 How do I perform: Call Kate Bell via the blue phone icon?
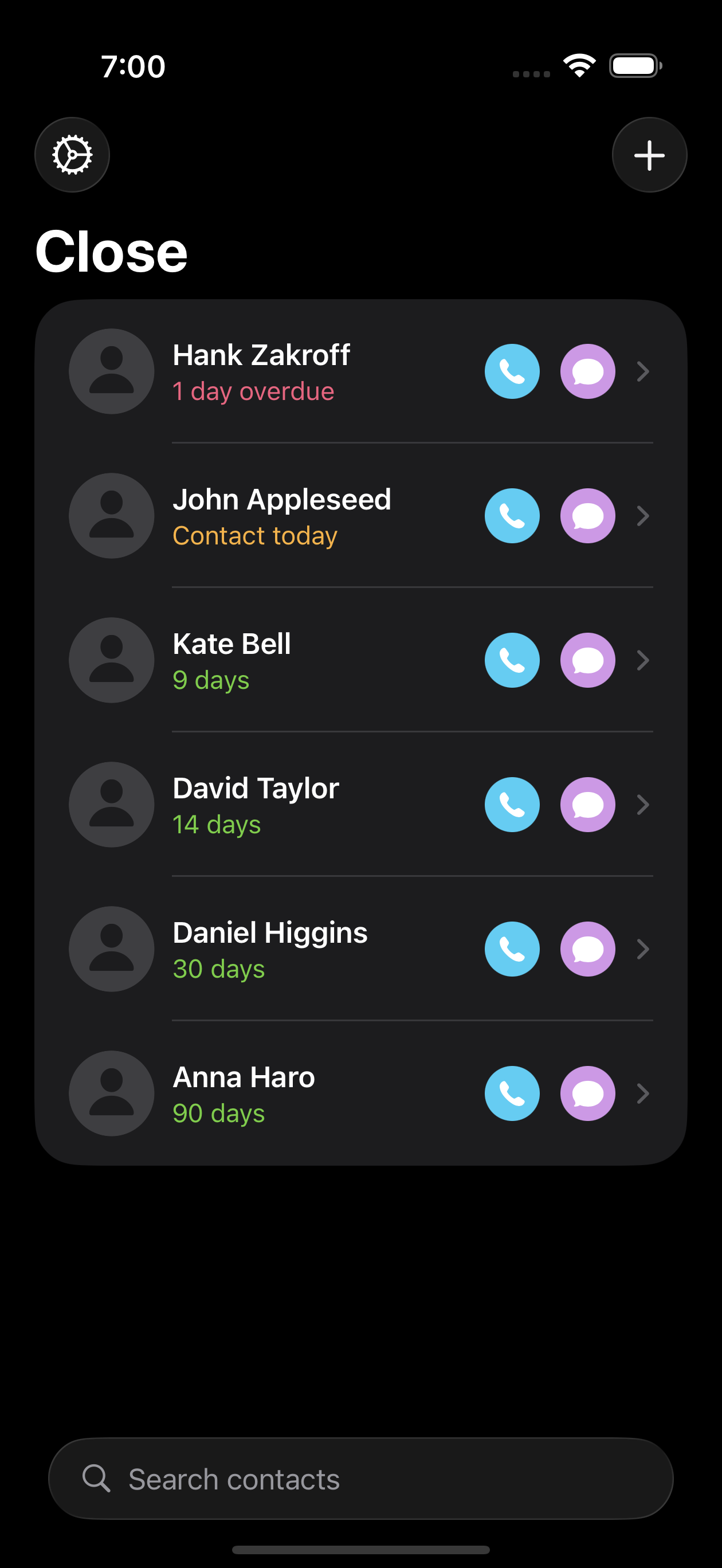click(x=512, y=660)
